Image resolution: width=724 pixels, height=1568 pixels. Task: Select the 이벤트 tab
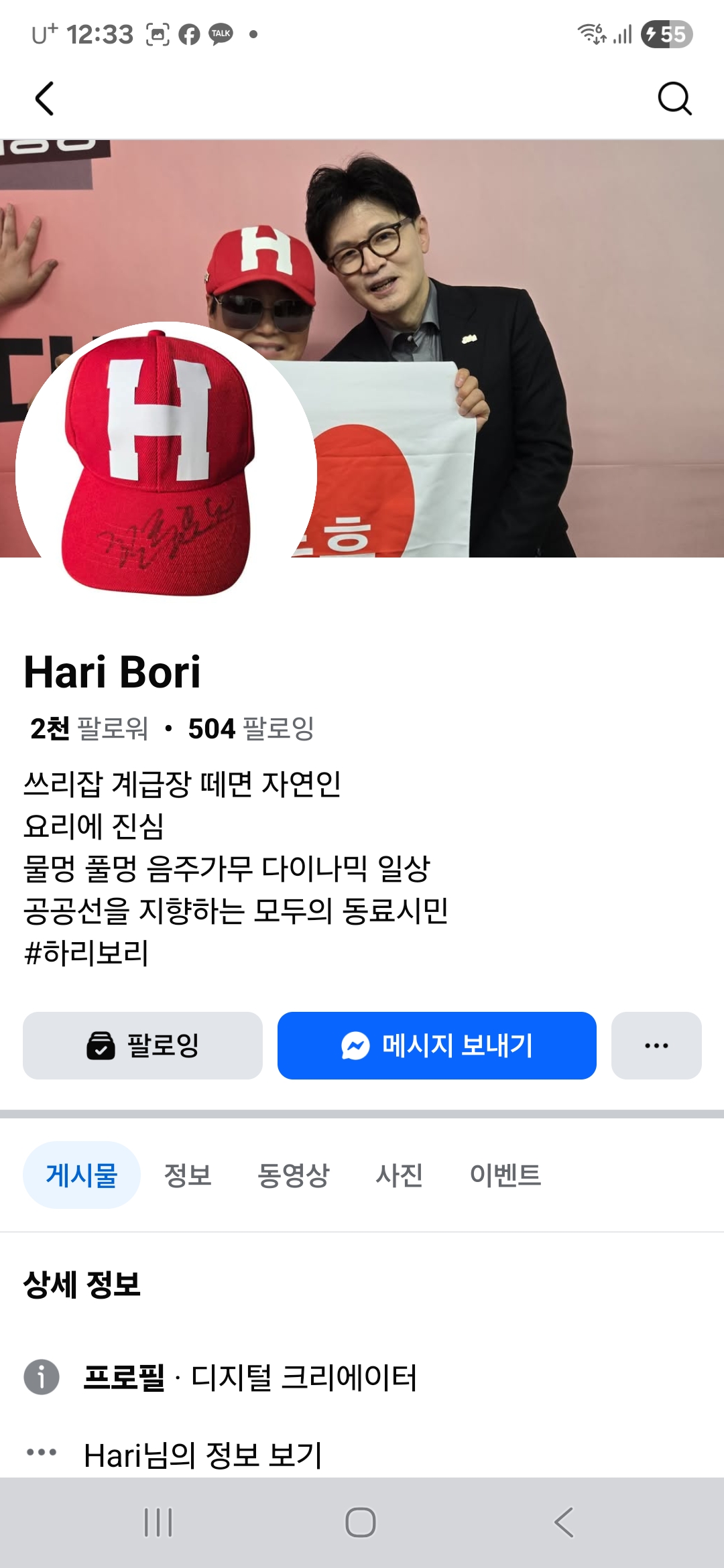tap(505, 1175)
